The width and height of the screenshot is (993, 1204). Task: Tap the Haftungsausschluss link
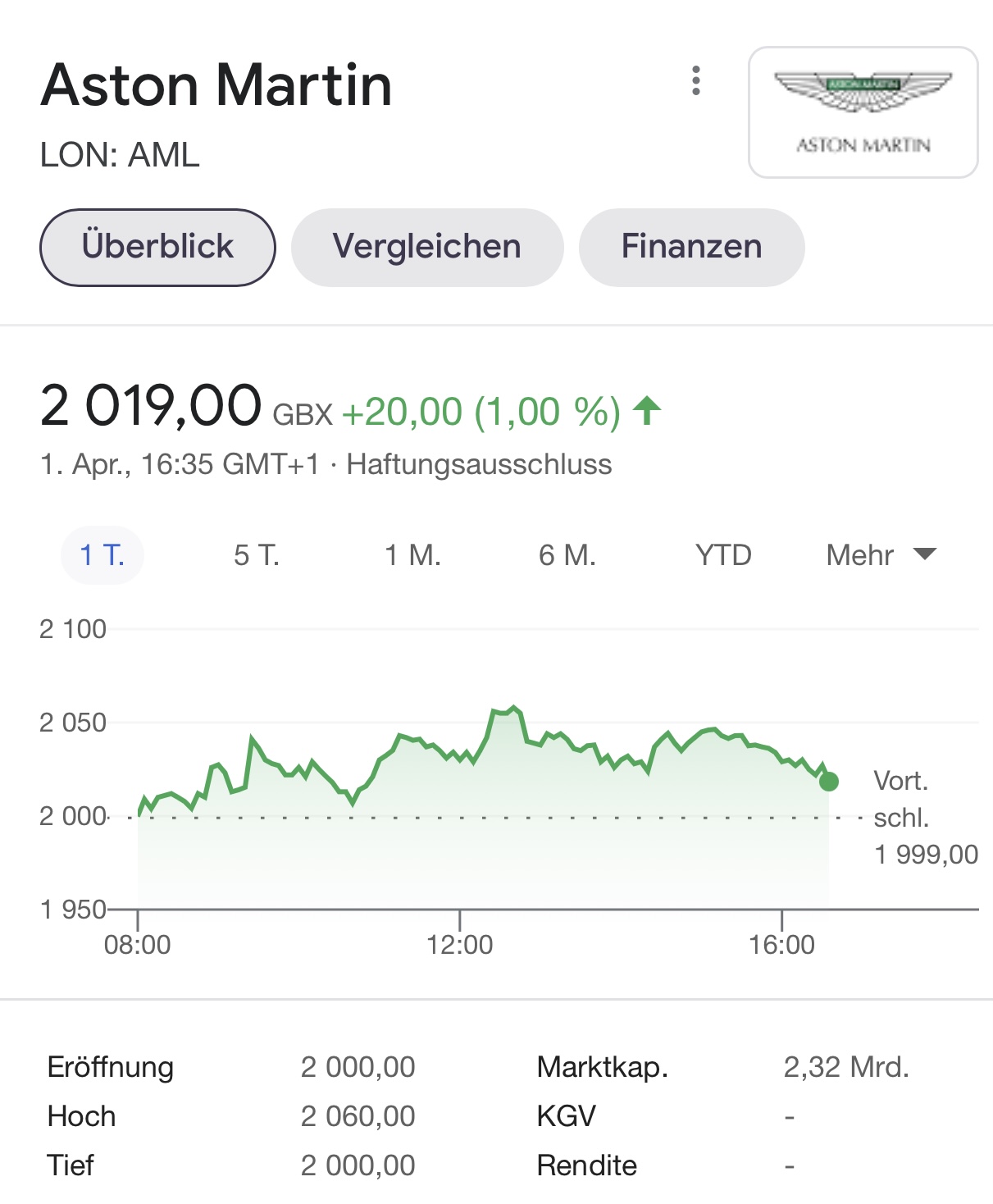point(479,464)
